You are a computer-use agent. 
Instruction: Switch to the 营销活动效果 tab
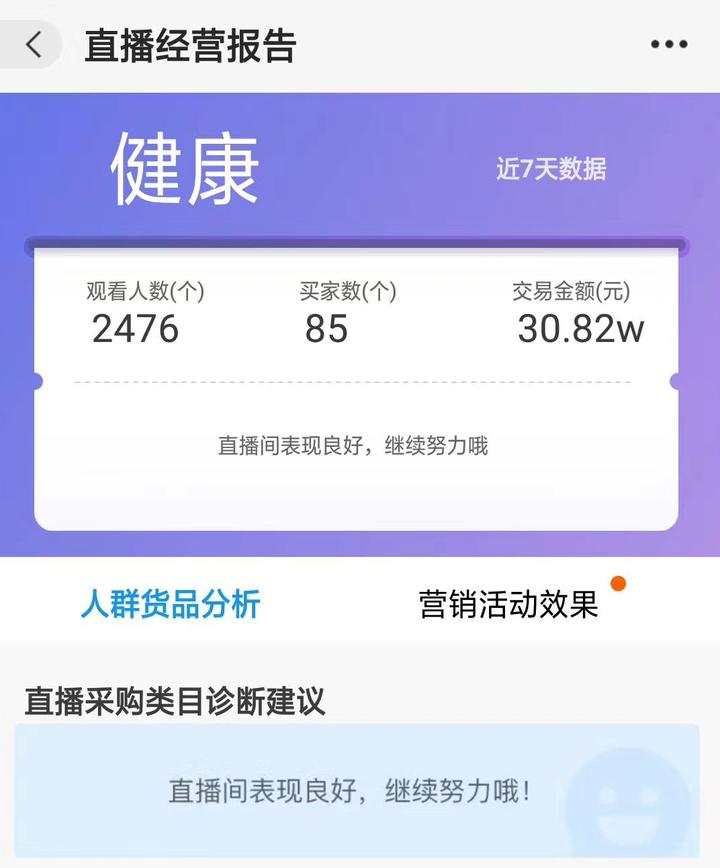tap(508, 604)
